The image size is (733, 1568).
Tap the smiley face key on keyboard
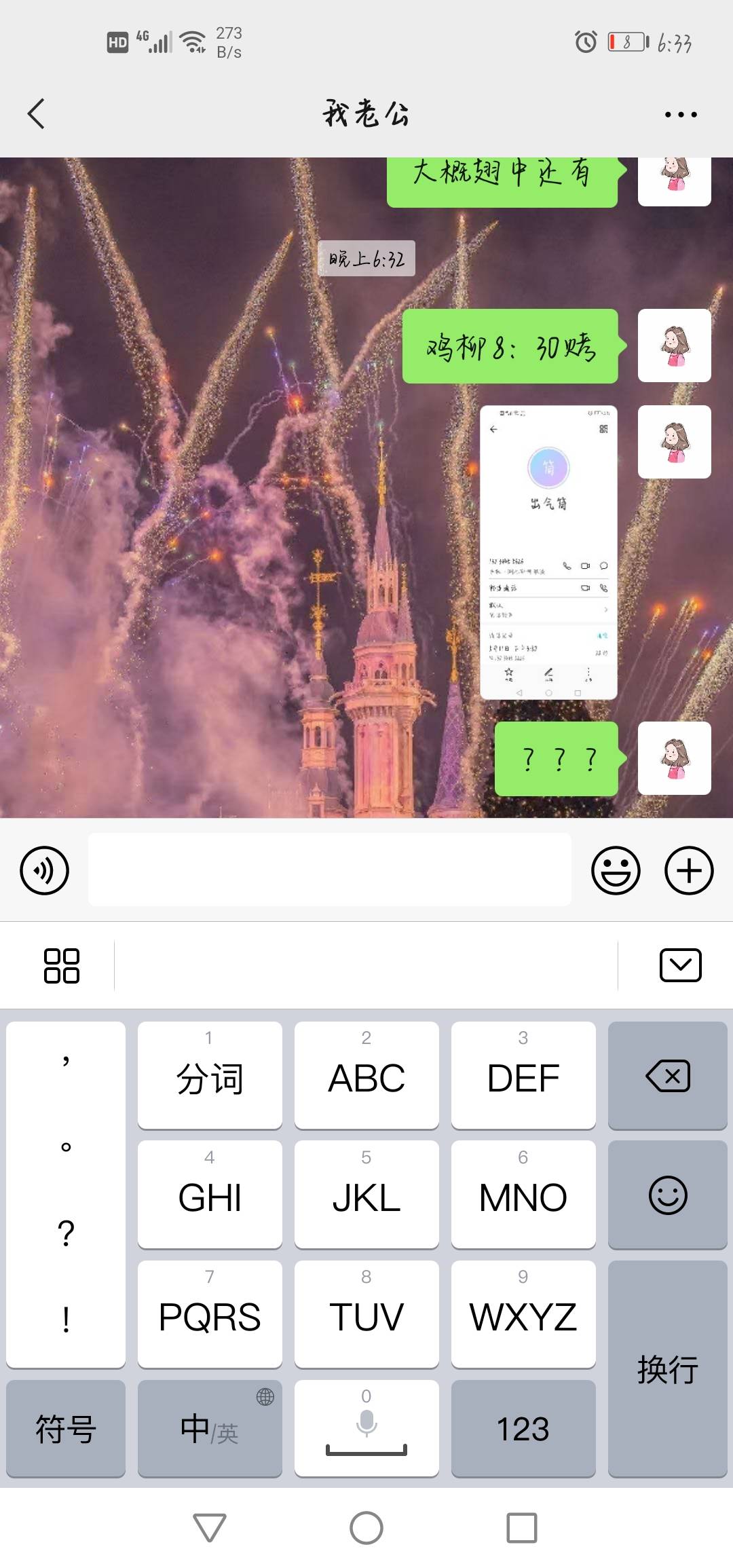click(x=667, y=1196)
